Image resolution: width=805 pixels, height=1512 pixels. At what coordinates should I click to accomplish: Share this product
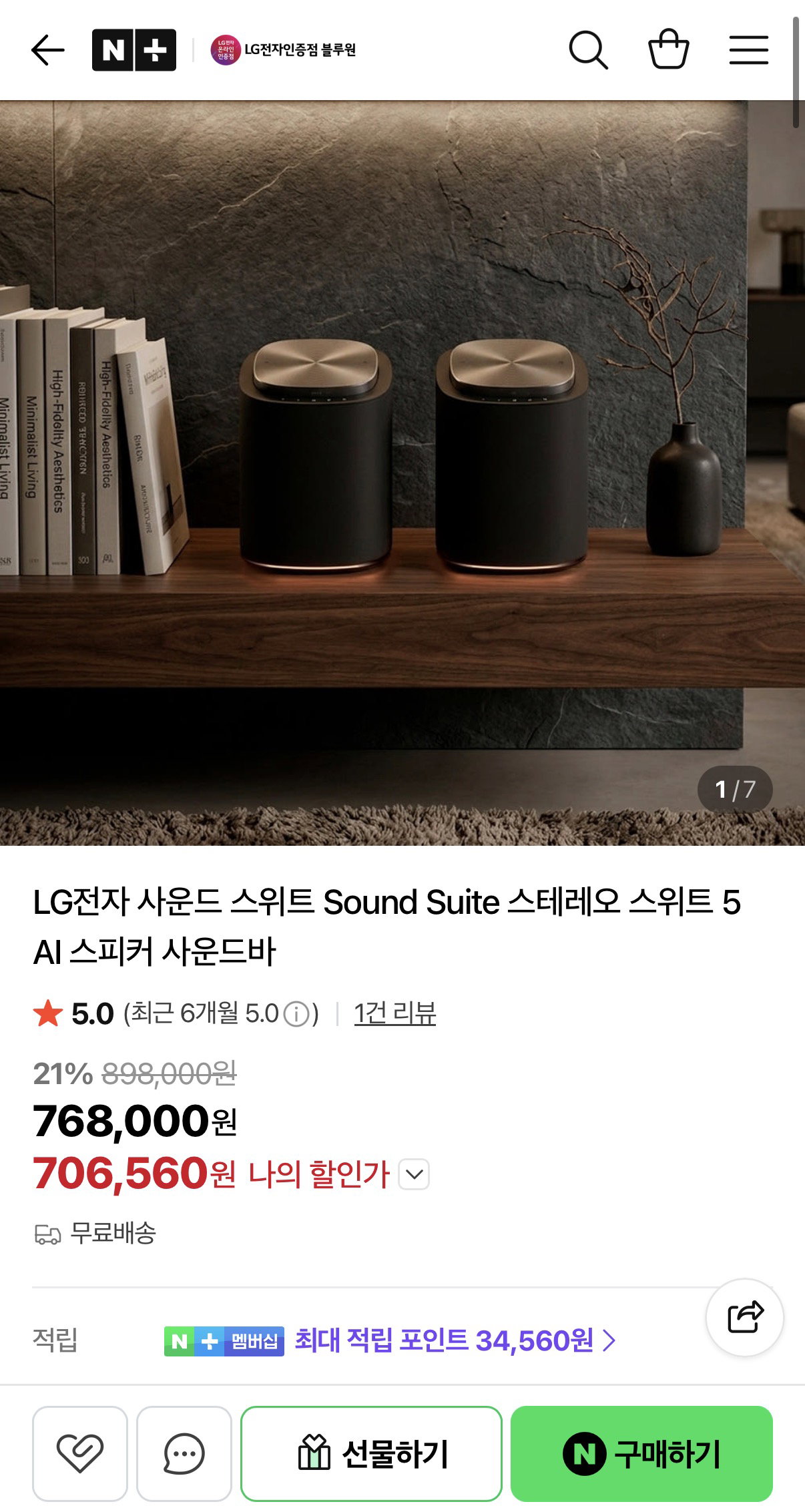pos(745,1317)
